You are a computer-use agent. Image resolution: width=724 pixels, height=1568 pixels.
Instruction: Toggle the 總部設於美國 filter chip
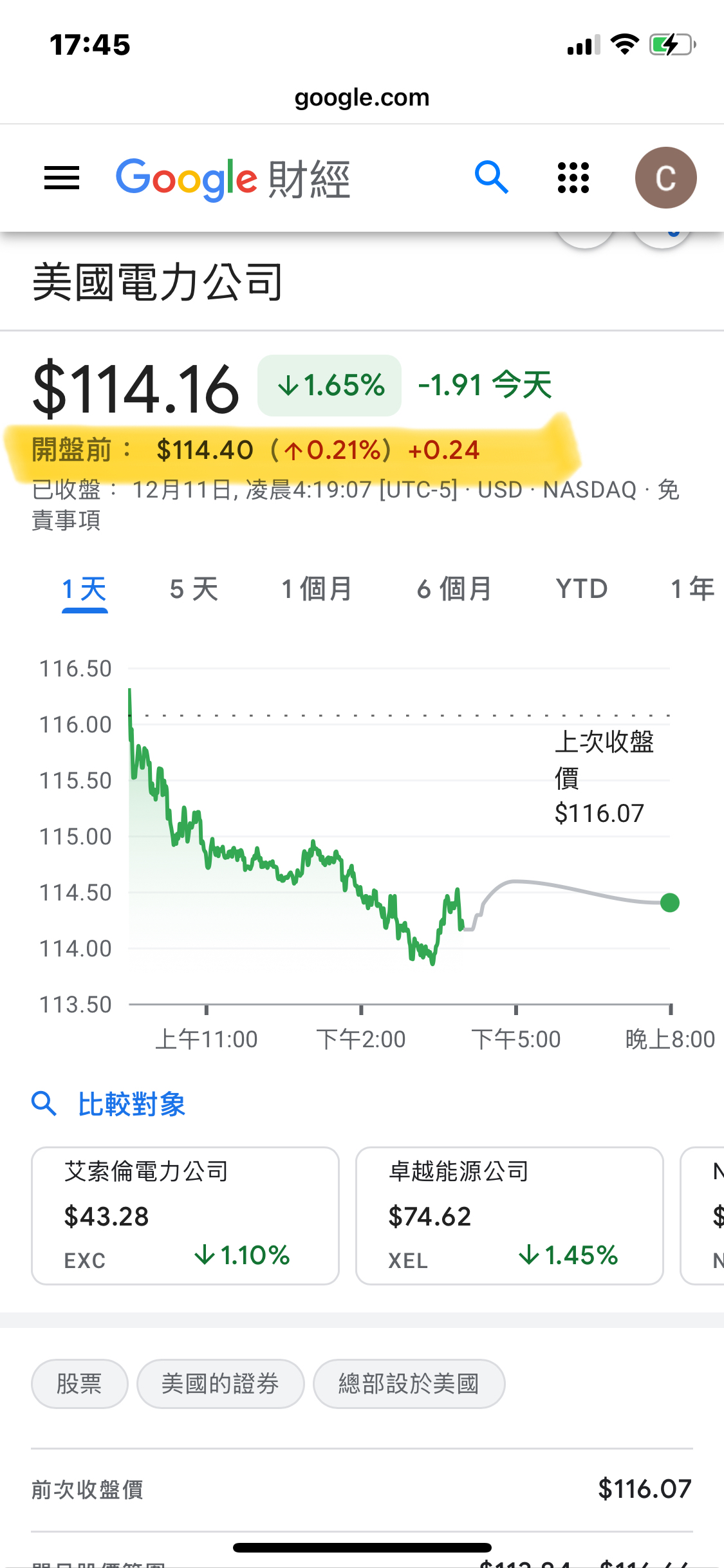[408, 1383]
